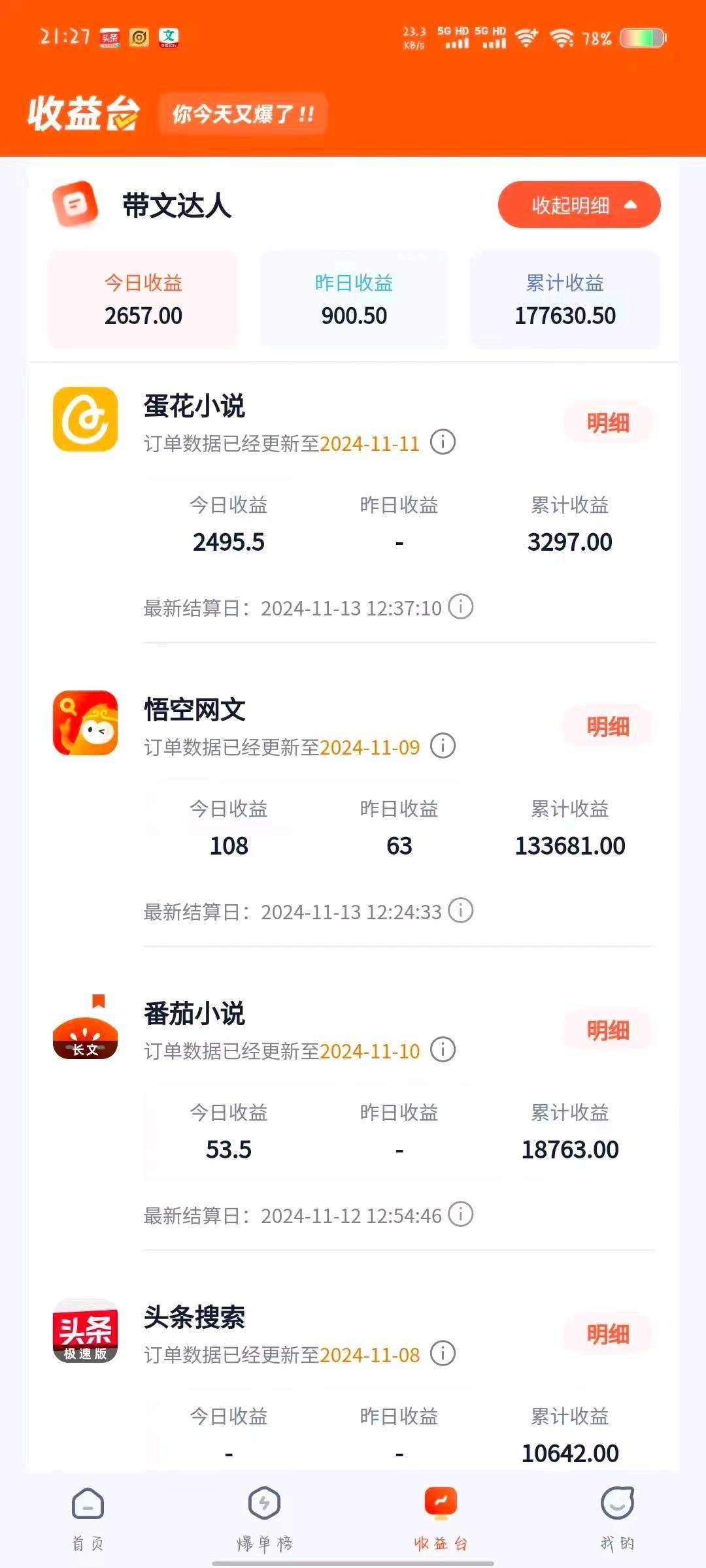Expand 头条搜索 earnings details

coord(607,1333)
